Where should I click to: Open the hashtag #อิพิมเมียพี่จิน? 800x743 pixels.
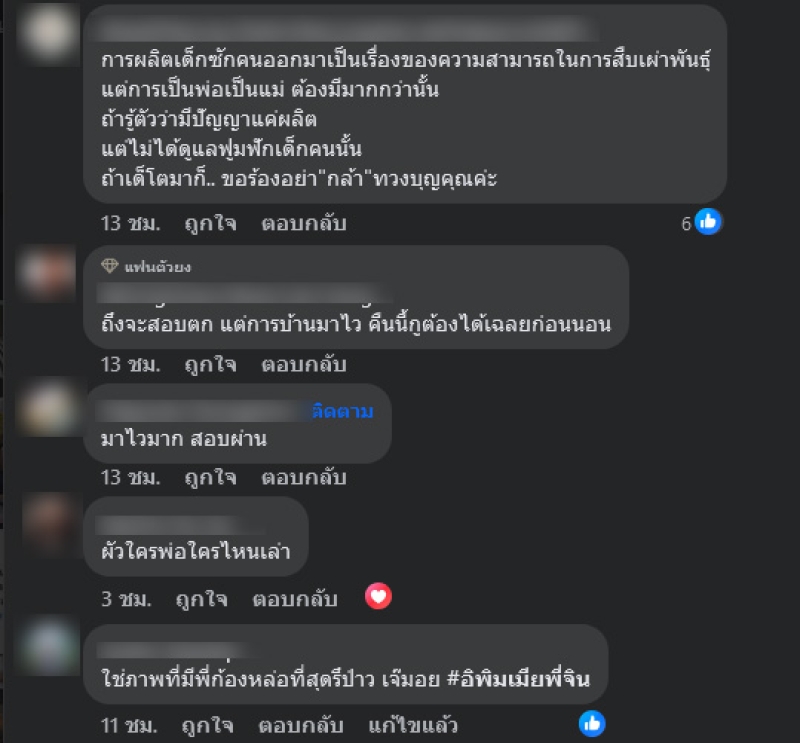pyautogui.click(x=517, y=679)
